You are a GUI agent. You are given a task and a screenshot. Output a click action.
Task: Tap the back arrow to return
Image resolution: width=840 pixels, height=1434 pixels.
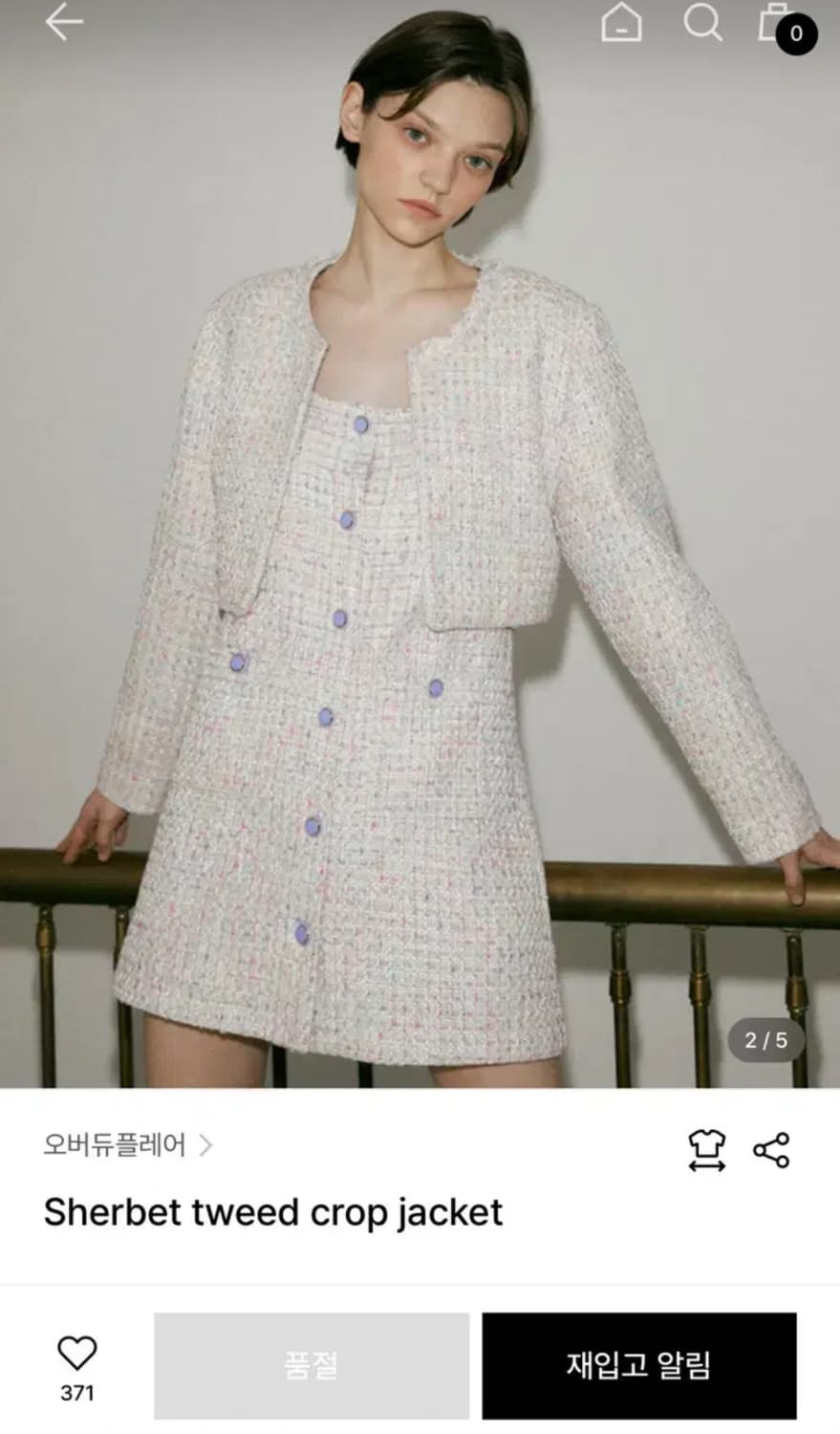(63, 24)
